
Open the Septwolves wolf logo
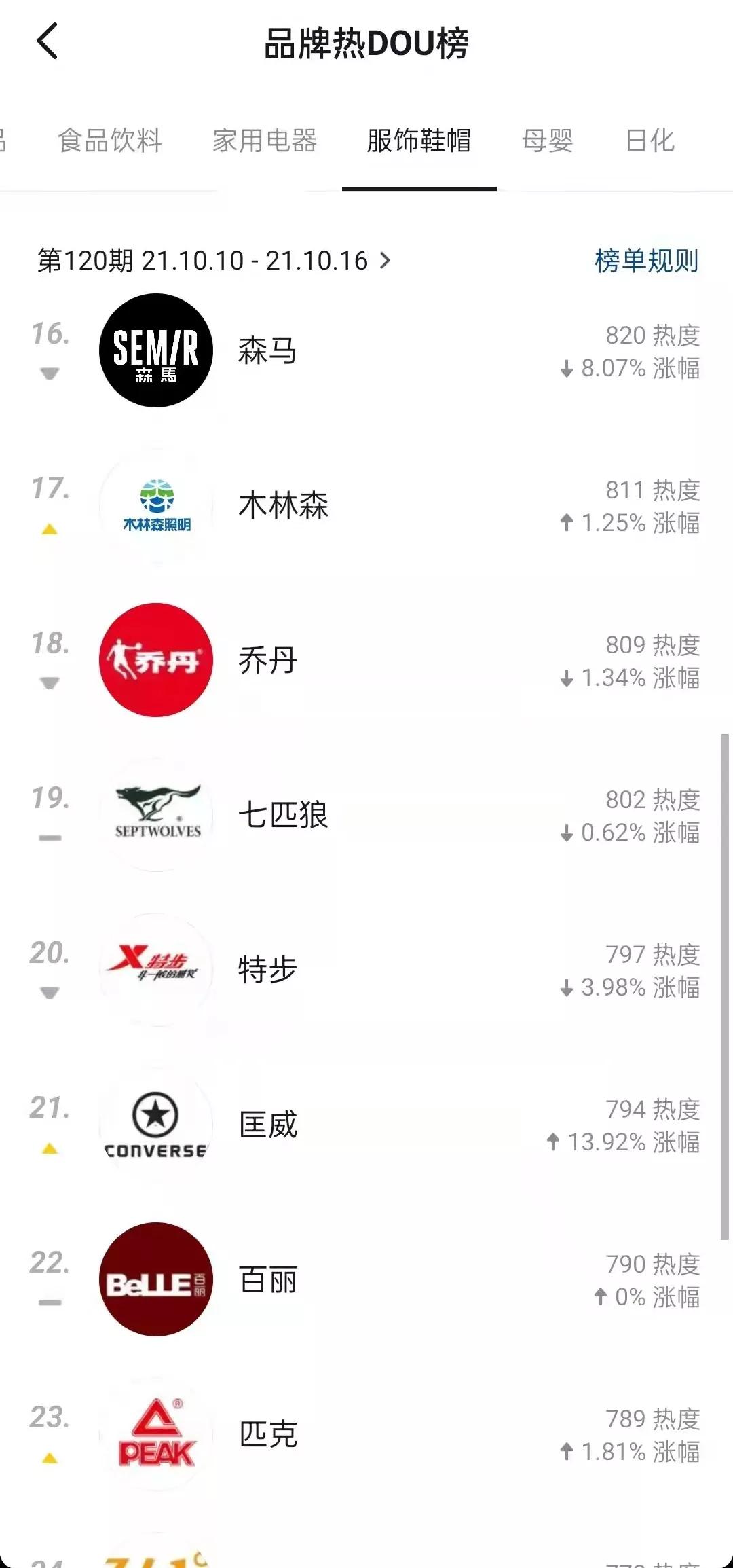pyautogui.click(x=155, y=815)
